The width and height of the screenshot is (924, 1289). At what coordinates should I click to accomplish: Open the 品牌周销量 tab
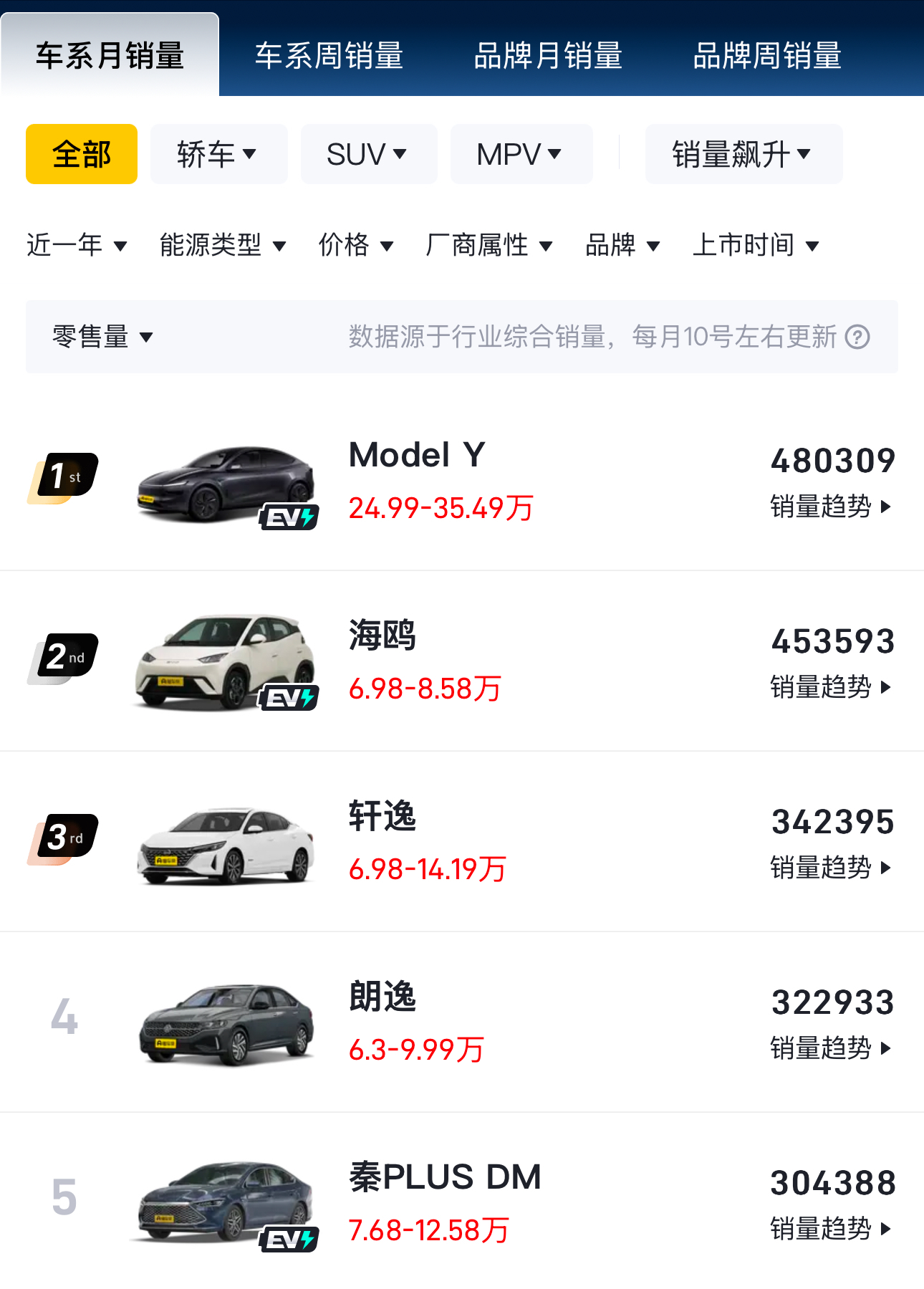(767, 56)
